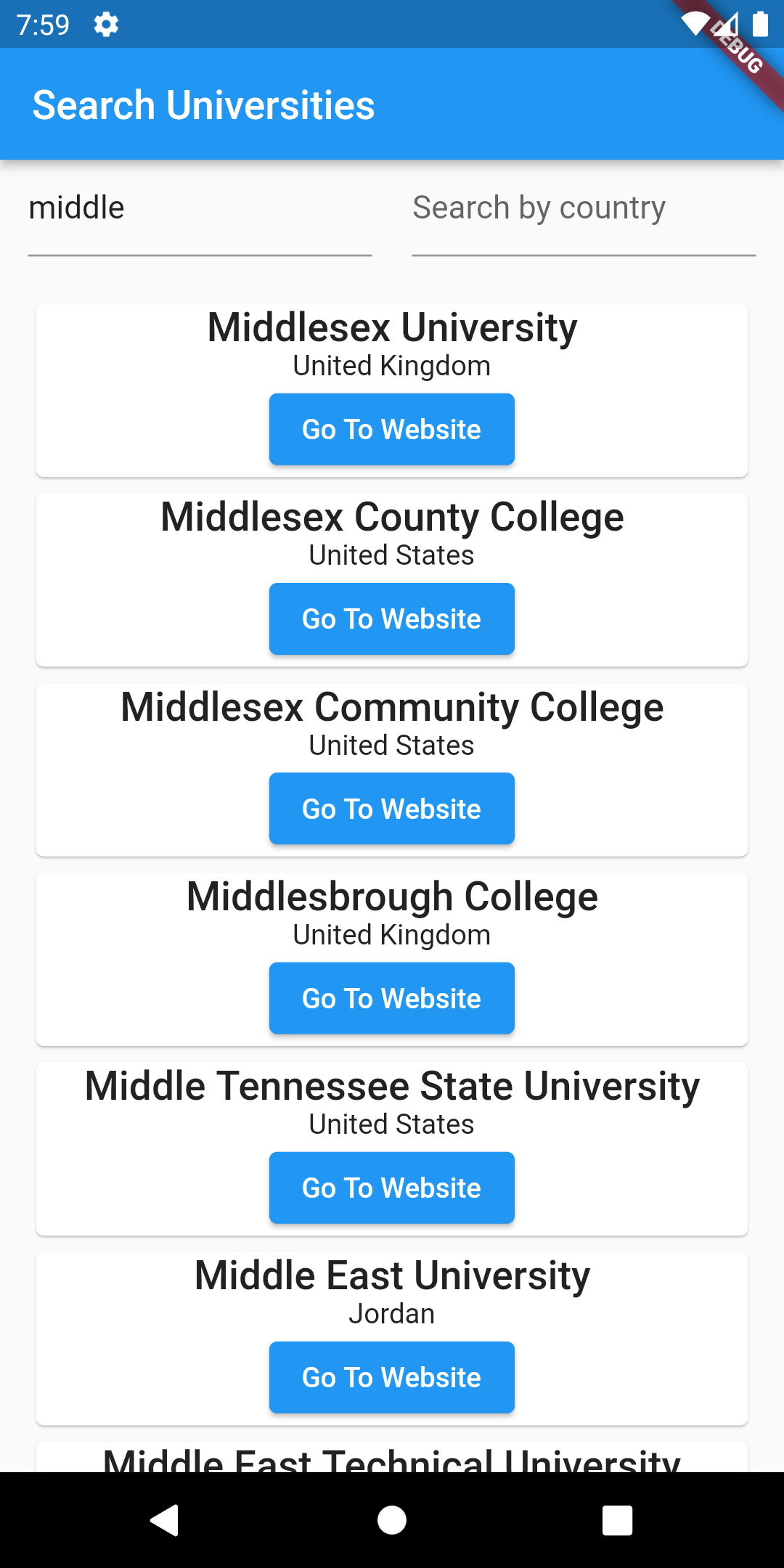Go back with the system back button
Image resolution: width=784 pixels, height=1568 pixels.
tap(165, 1520)
